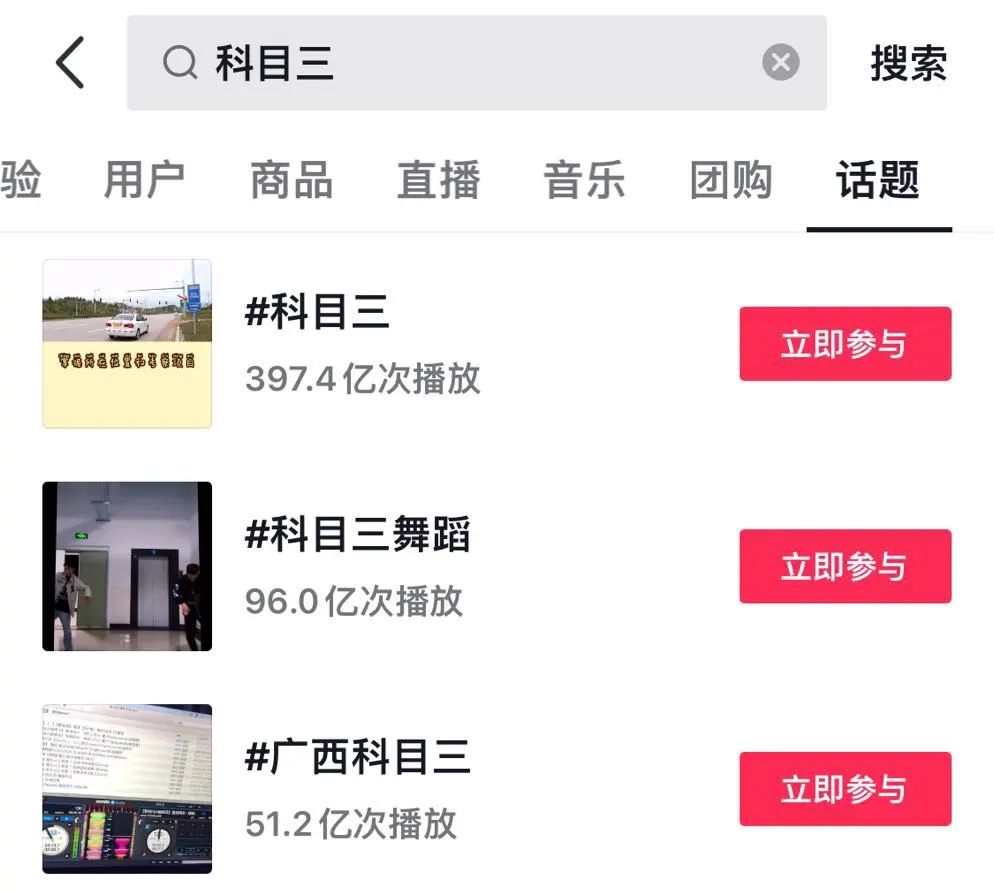Open the #科目三 topic
Image resolution: width=994 pixels, height=891 pixels.
pos(317,313)
